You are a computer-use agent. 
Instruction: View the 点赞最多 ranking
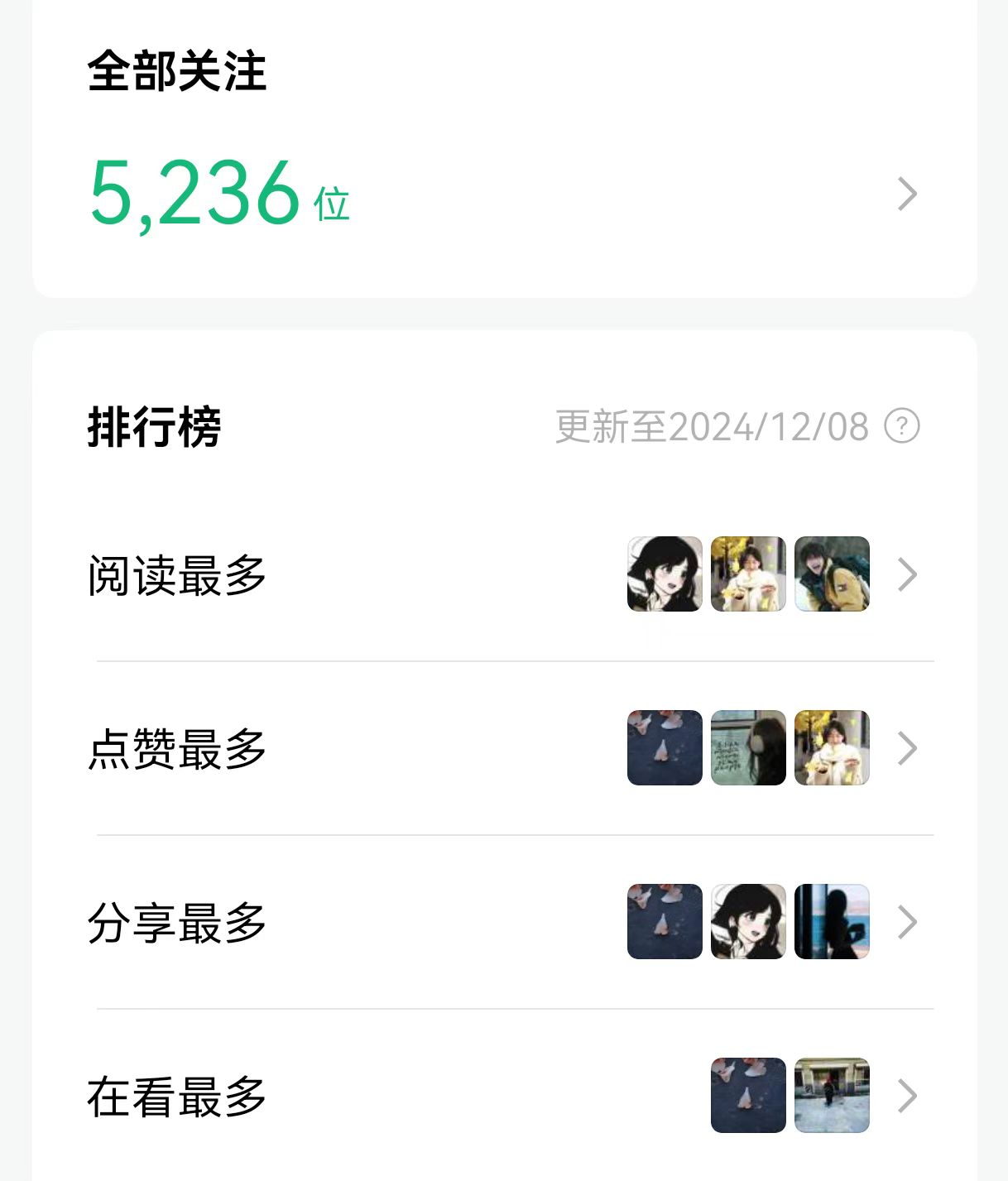[x=906, y=748]
